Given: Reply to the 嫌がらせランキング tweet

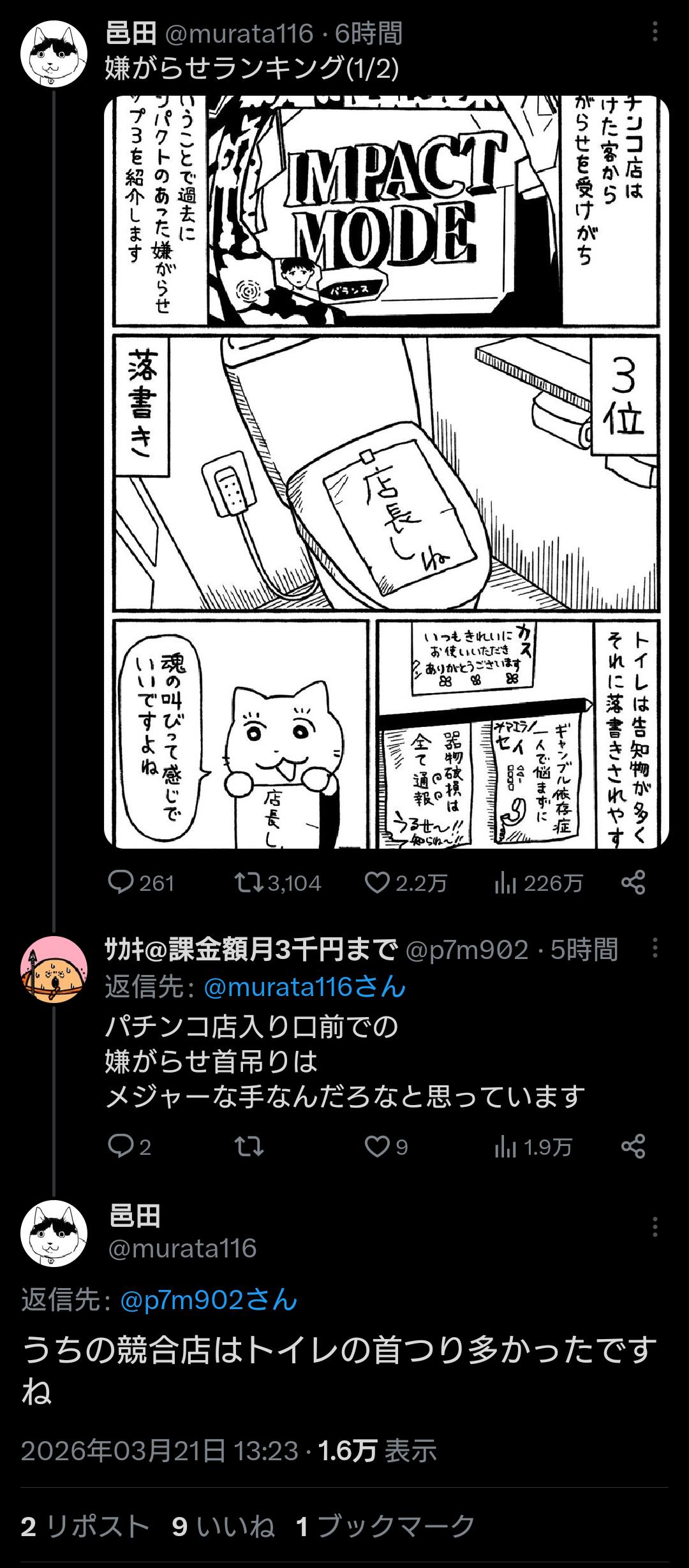Looking at the screenshot, I should click(121, 883).
